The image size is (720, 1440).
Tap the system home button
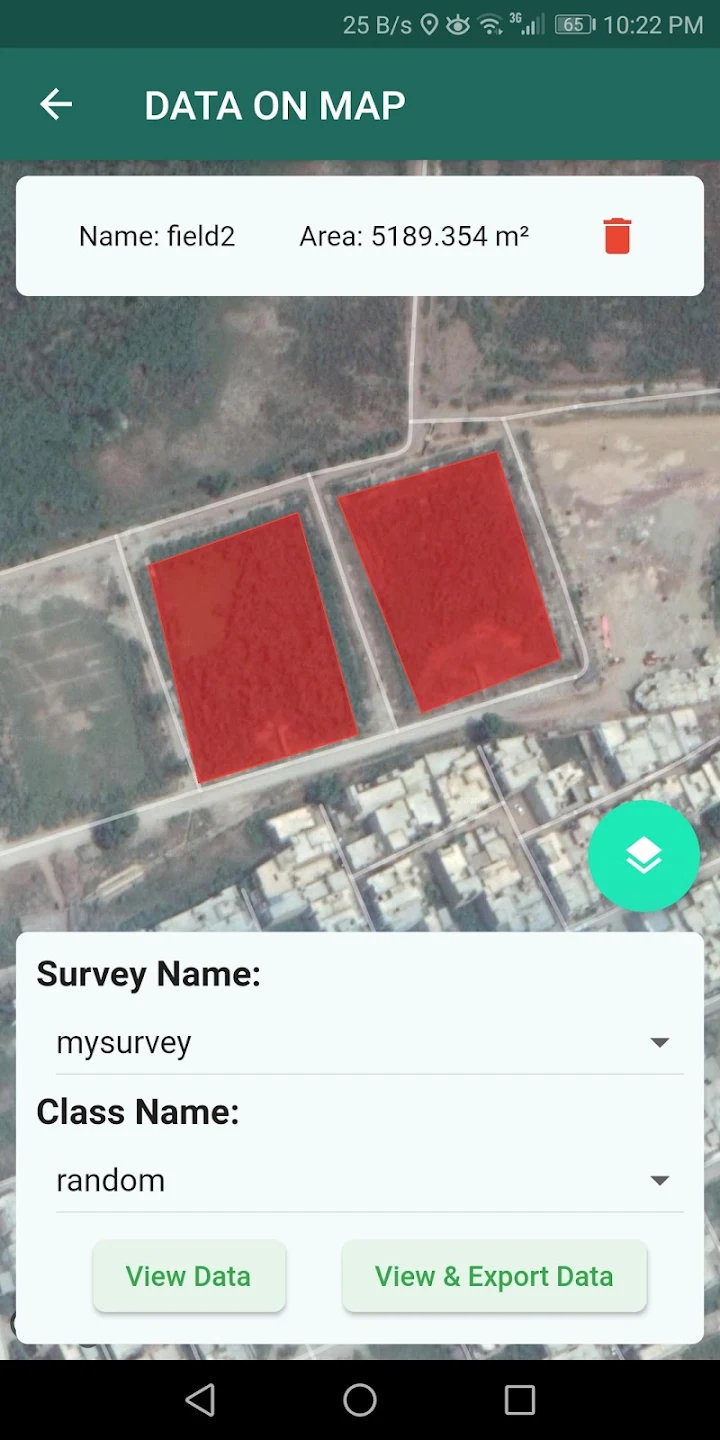(x=360, y=1400)
